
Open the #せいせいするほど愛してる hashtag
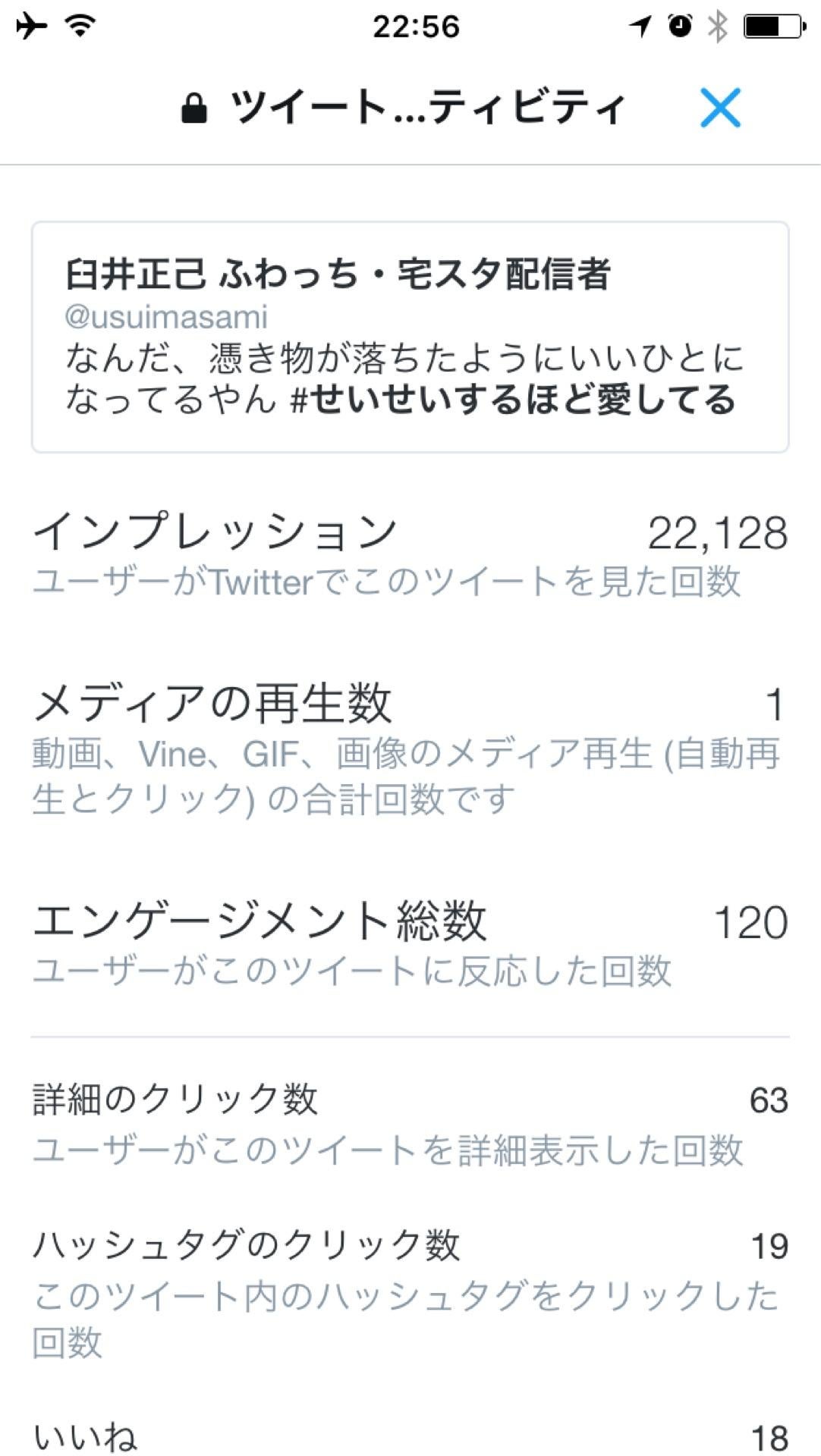514,400
